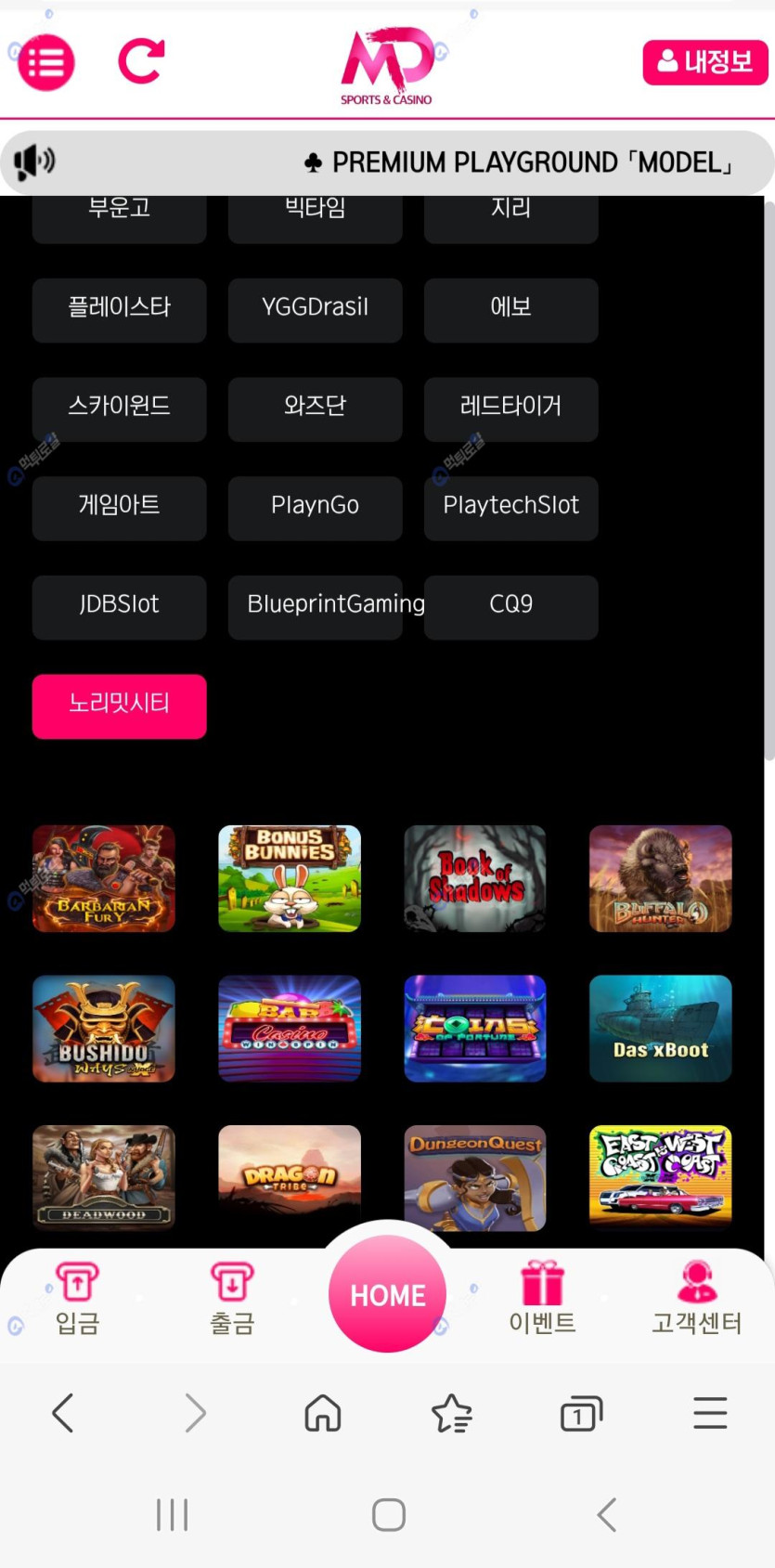Tap the pink refresh icon

pyautogui.click(x=141, y=61)
